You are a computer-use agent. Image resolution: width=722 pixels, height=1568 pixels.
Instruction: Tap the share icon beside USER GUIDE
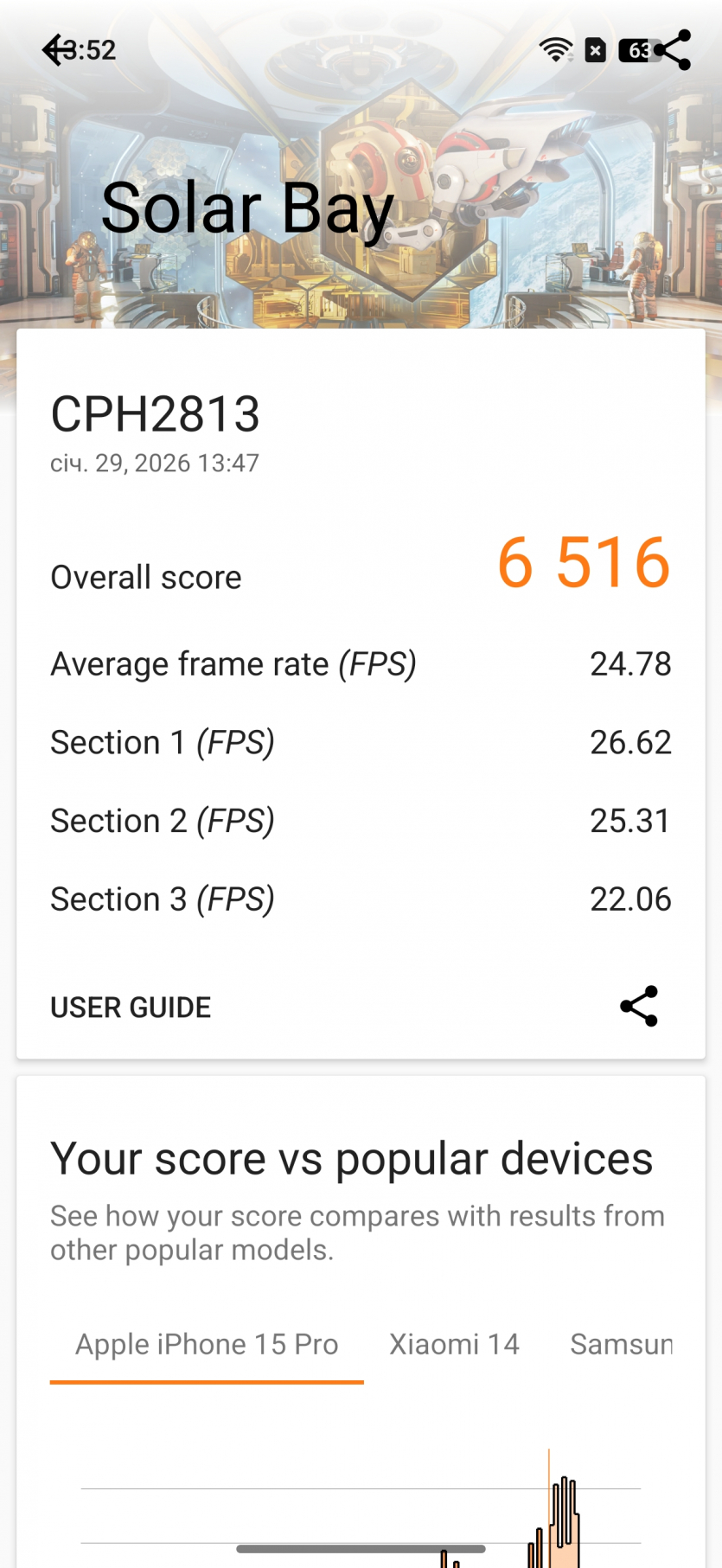point(639,1007)
